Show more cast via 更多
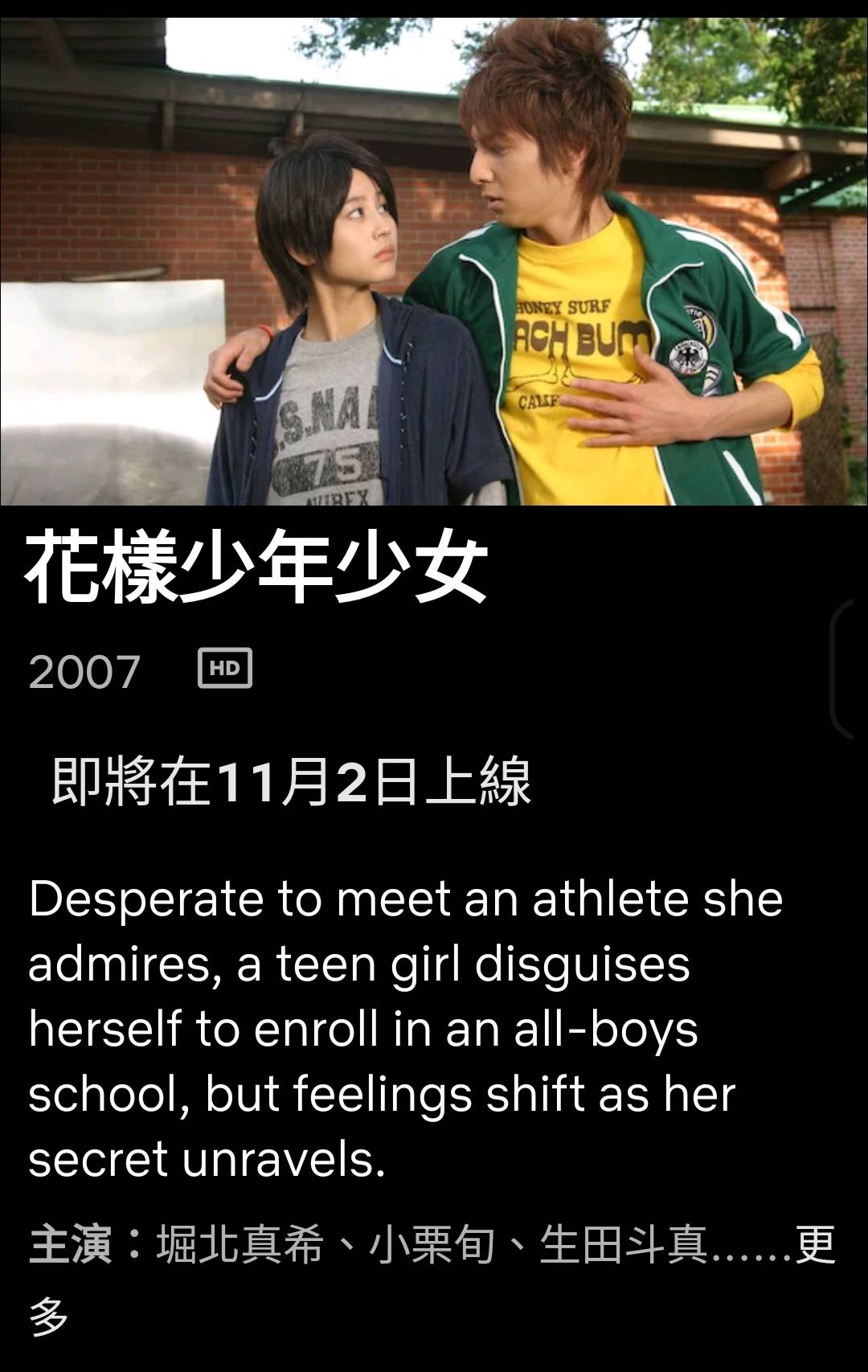 coord(813,1245)
